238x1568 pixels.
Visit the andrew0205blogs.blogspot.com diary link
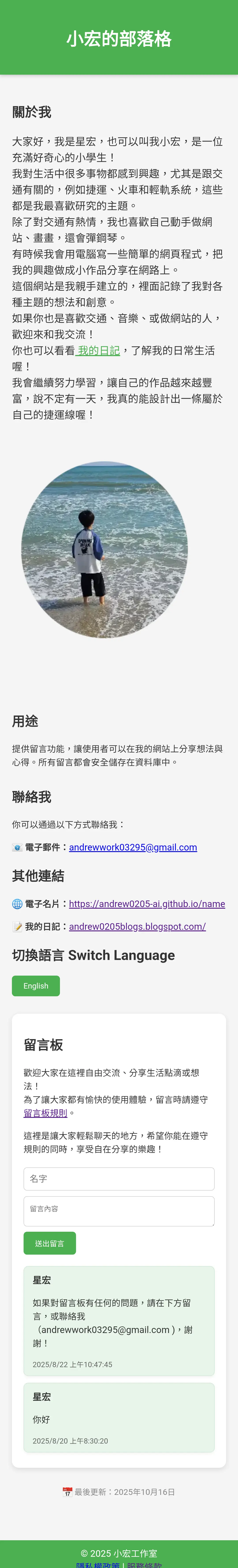(137, 926)
